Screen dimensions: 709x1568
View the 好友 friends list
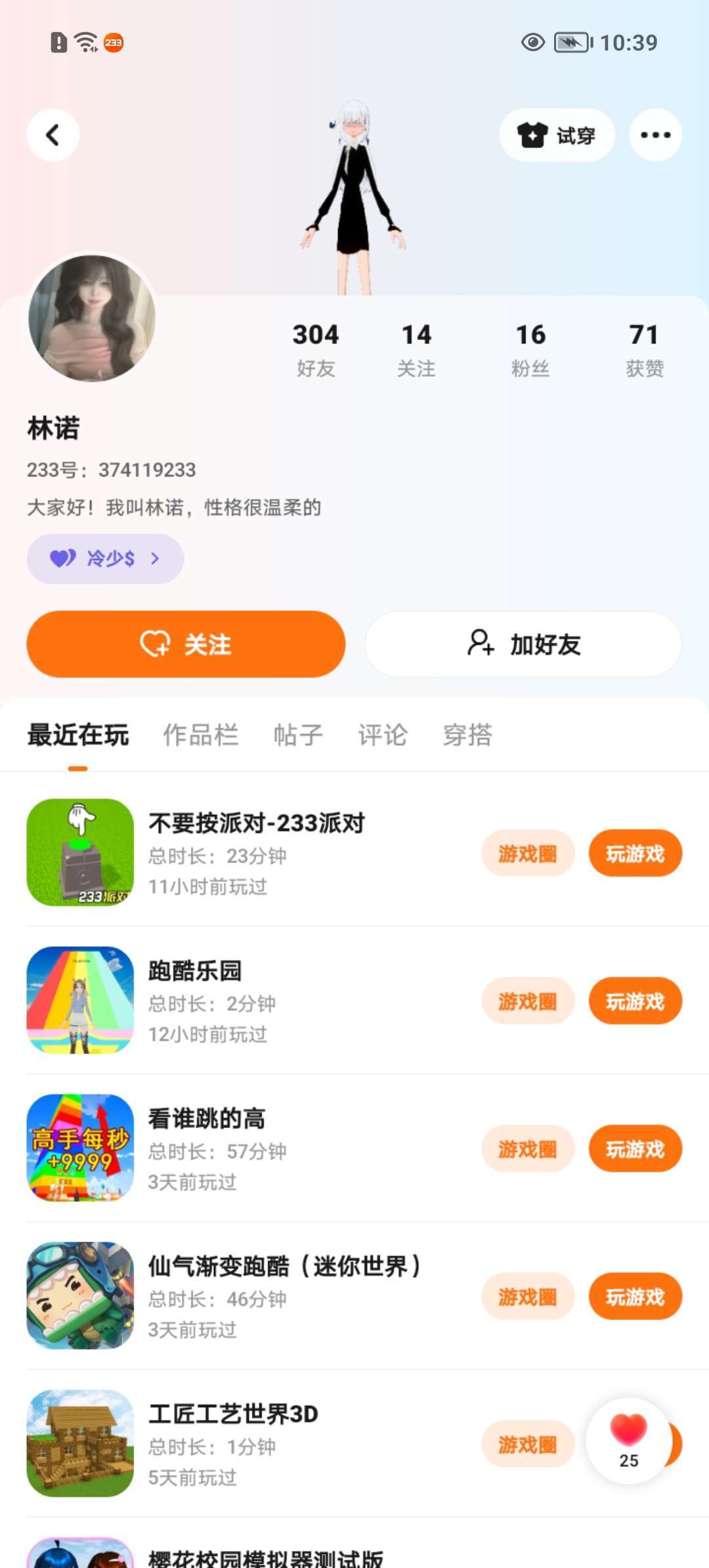316,349
